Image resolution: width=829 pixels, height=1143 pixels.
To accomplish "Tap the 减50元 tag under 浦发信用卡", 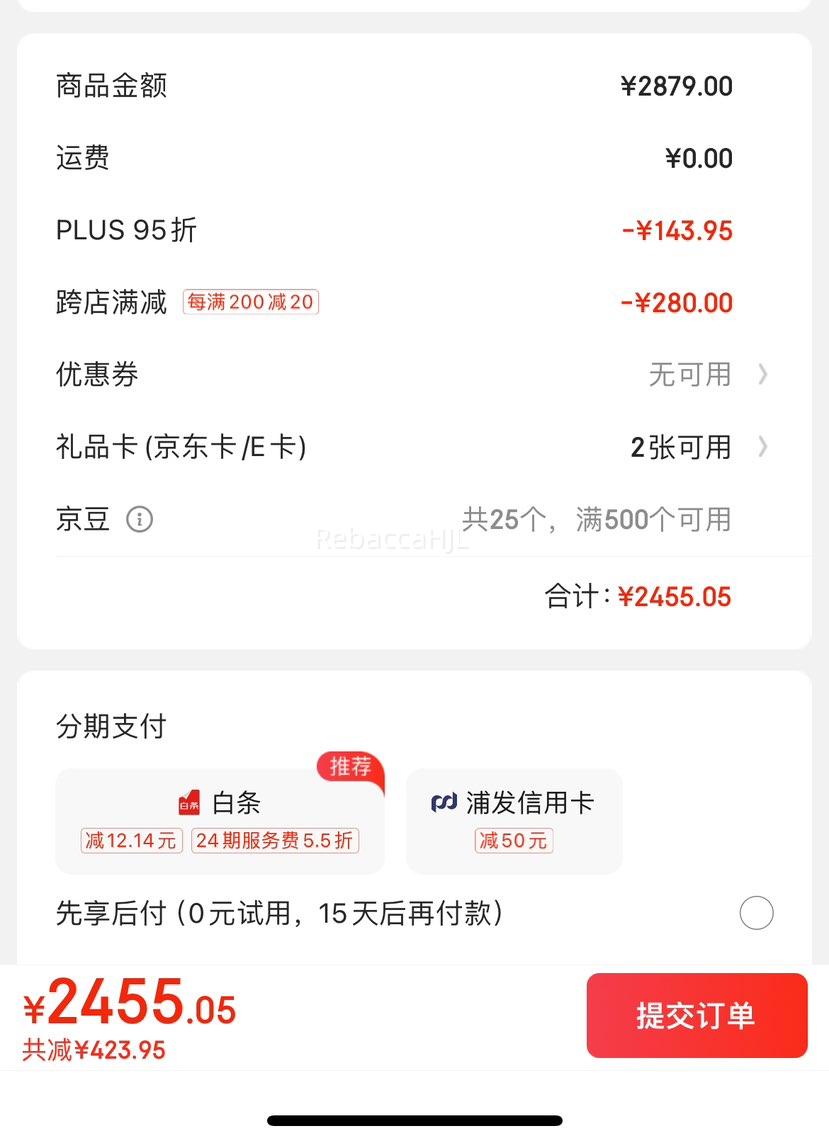I will pos(513,840).
